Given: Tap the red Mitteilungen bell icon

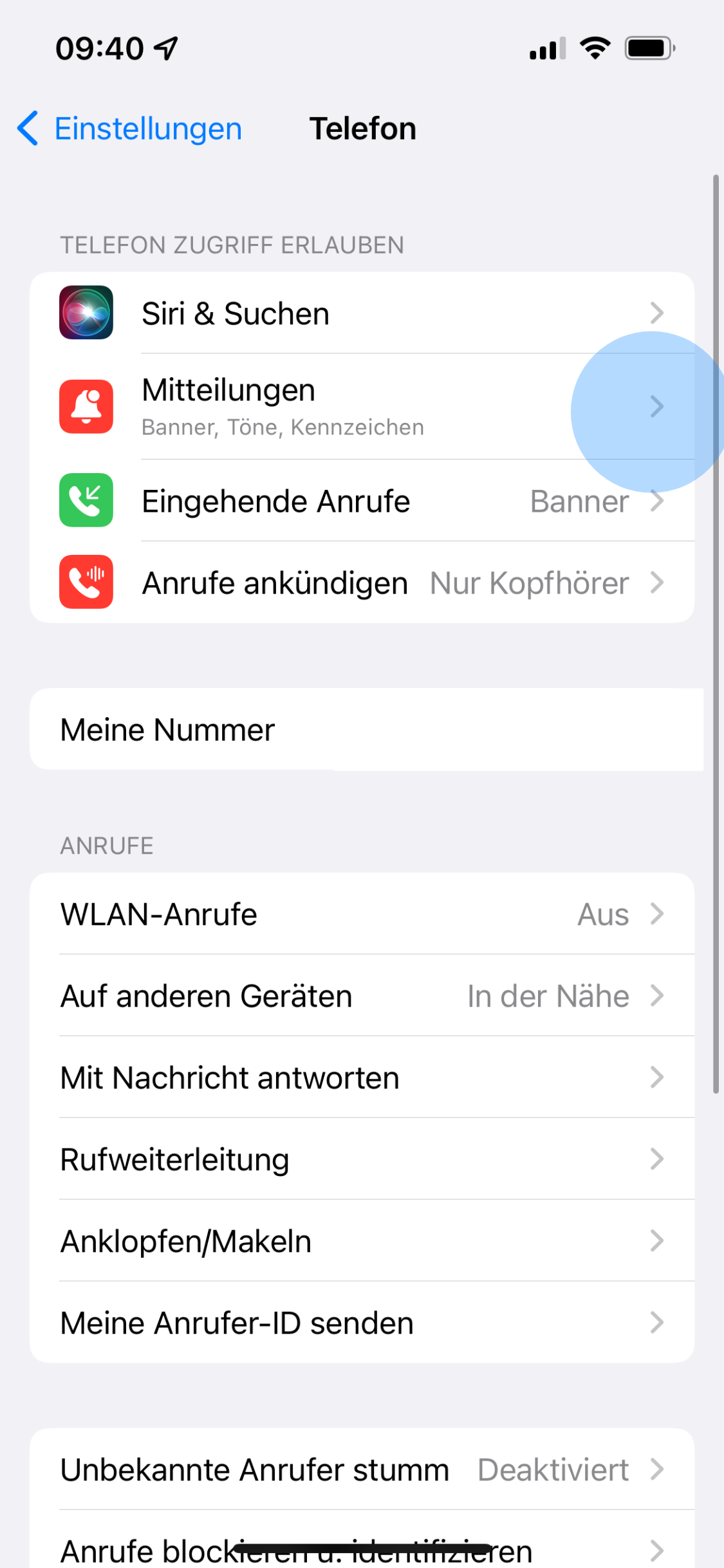Looking at the screenshot, I should coord(86,406).
